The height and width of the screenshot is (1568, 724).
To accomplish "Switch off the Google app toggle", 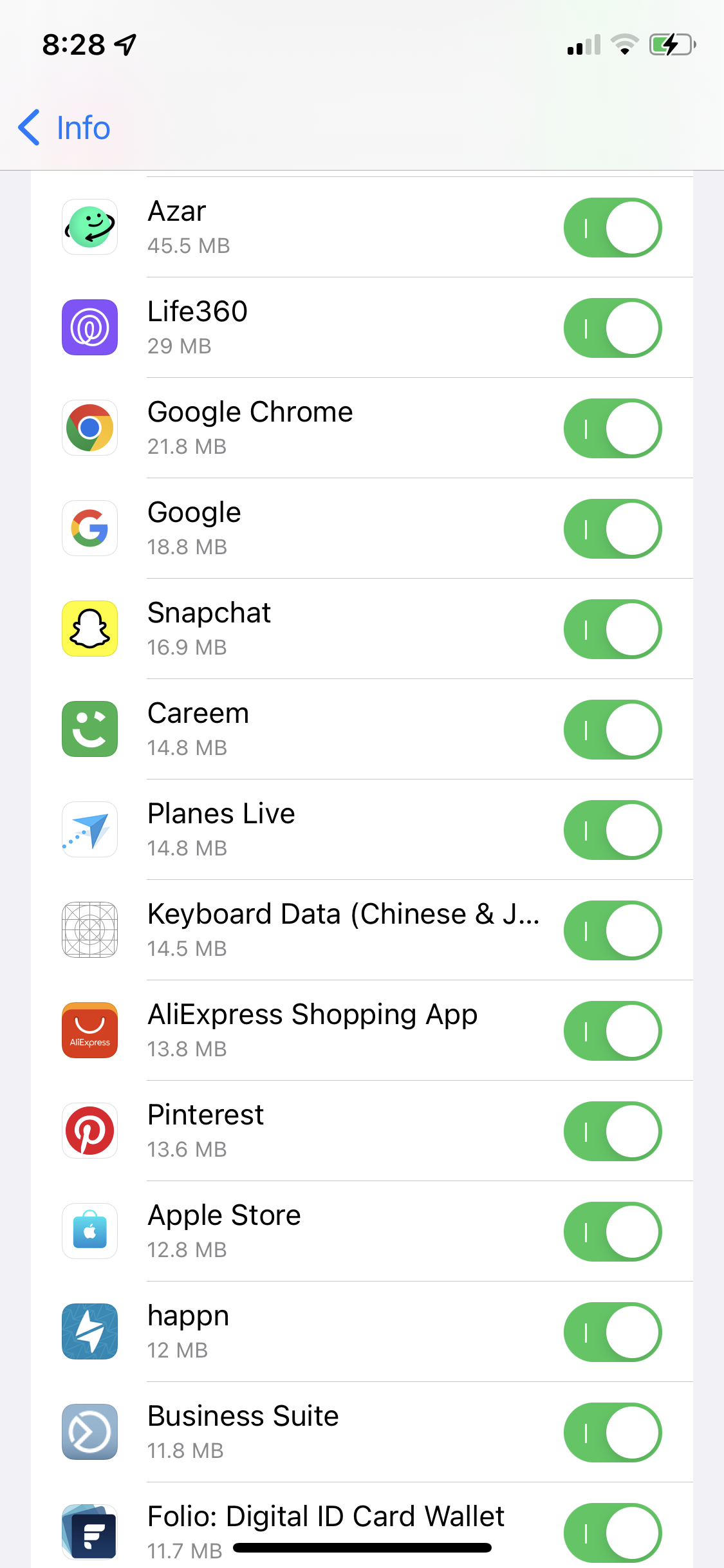I will point(612,529).
